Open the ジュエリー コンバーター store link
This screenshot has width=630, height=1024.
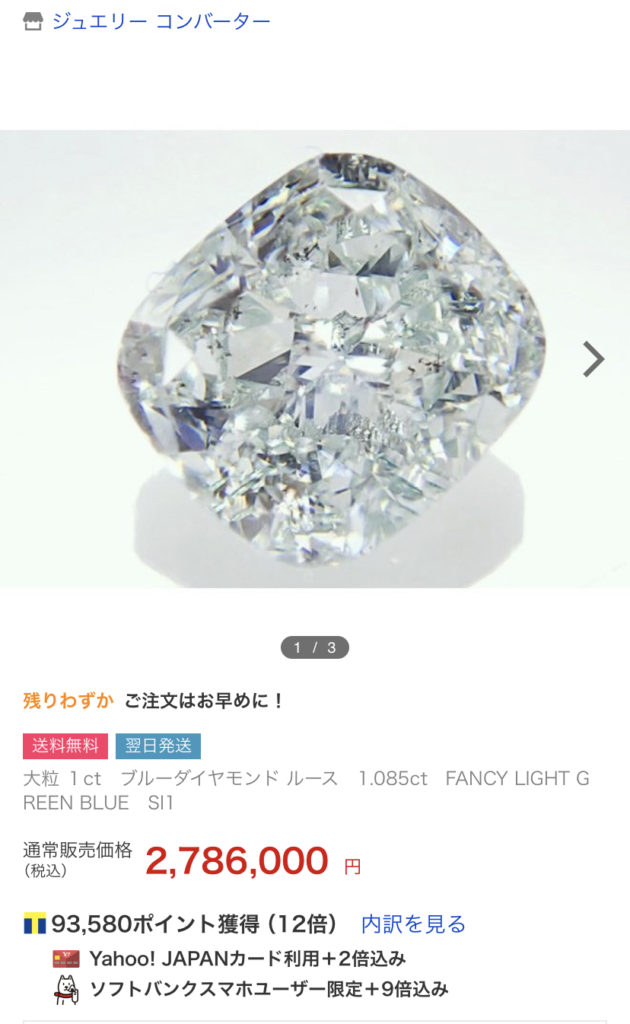pos(160,21)
